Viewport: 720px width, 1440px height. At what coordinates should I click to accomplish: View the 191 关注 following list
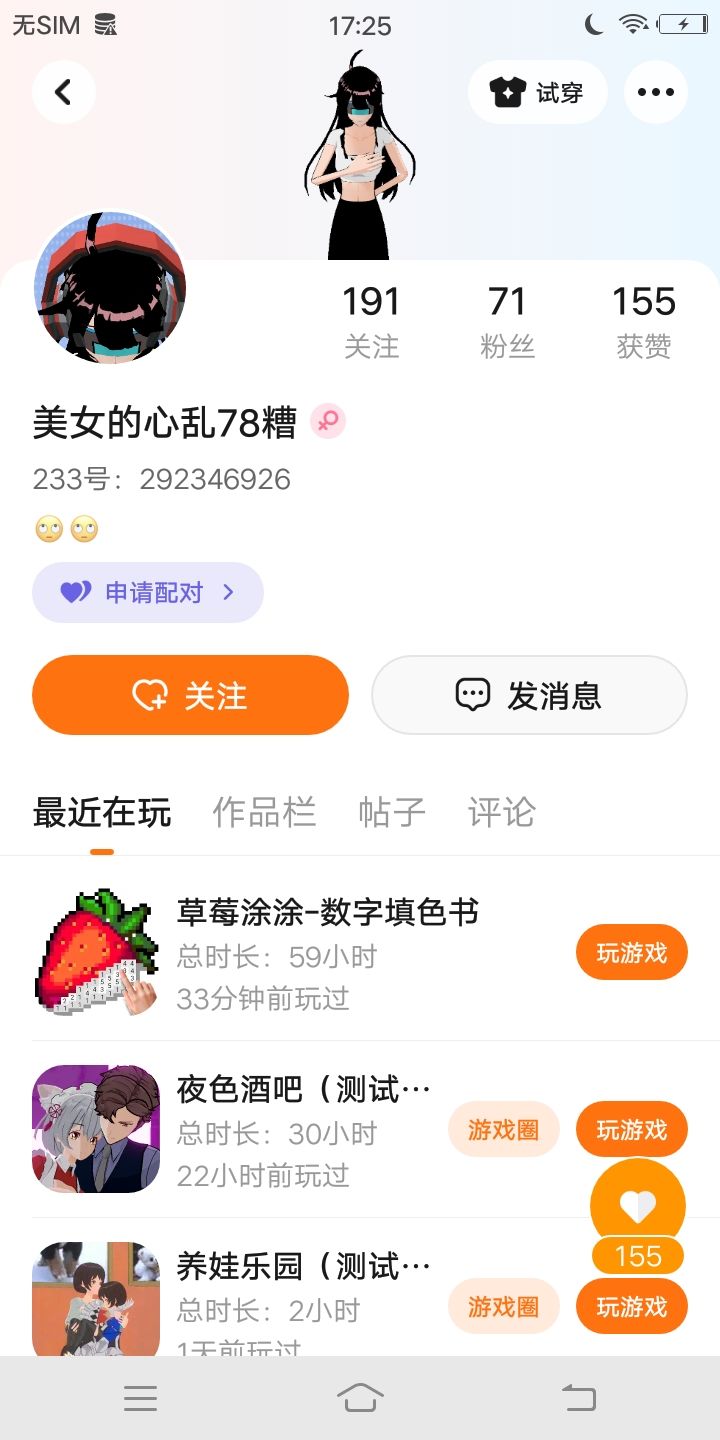(x=371, y=320)
